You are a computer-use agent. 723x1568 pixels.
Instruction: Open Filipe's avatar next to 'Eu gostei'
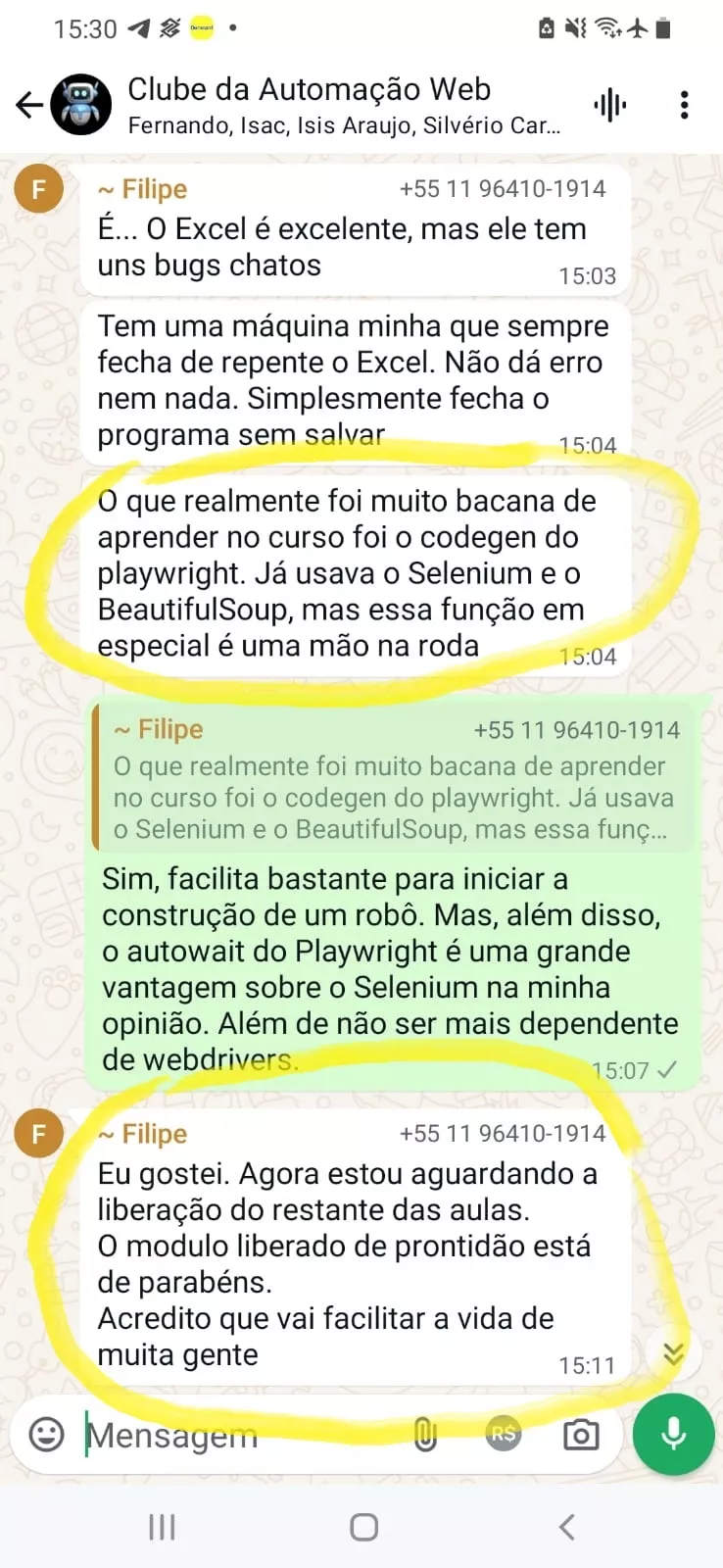pyautogui.click(x=39, y=1134)
